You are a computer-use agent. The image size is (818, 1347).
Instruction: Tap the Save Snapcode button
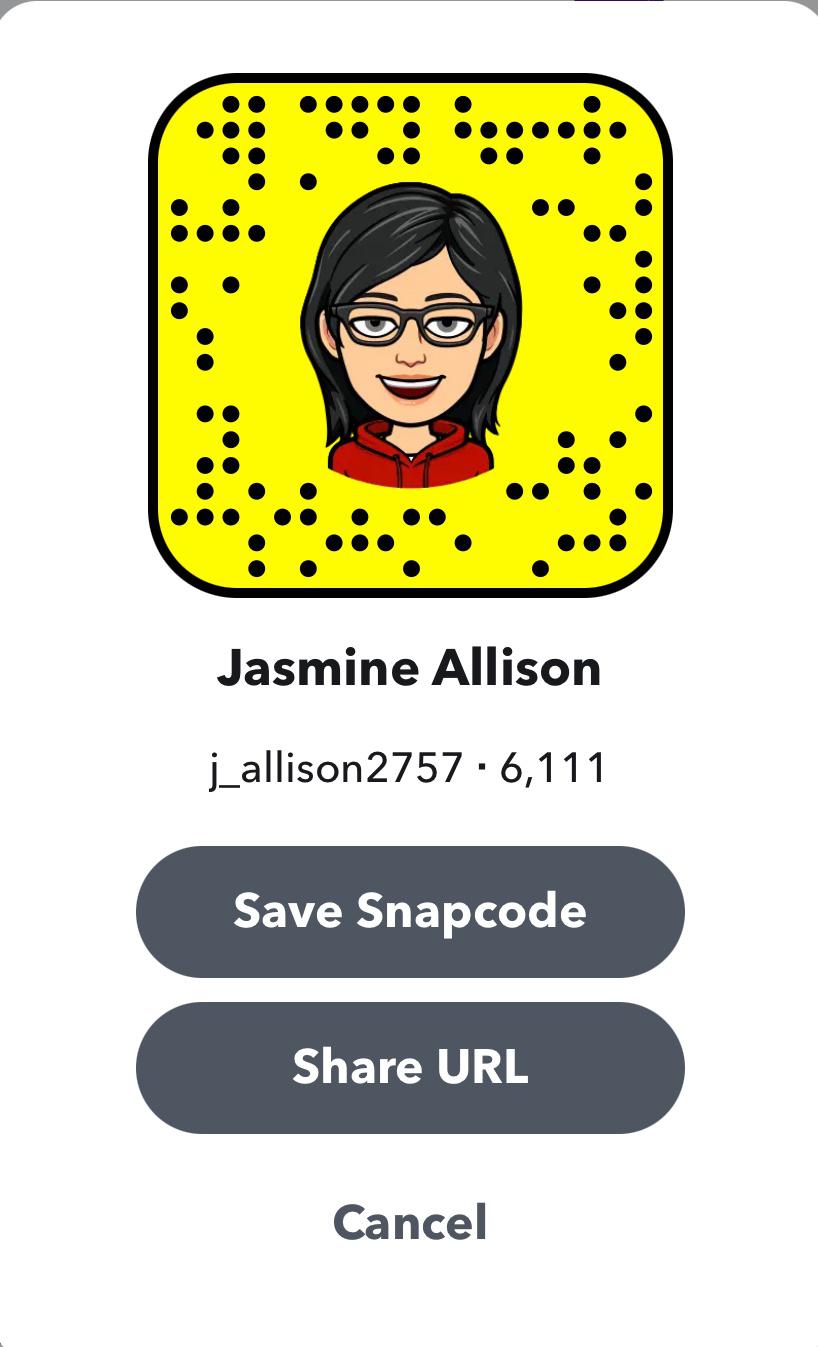pos(410,911)
